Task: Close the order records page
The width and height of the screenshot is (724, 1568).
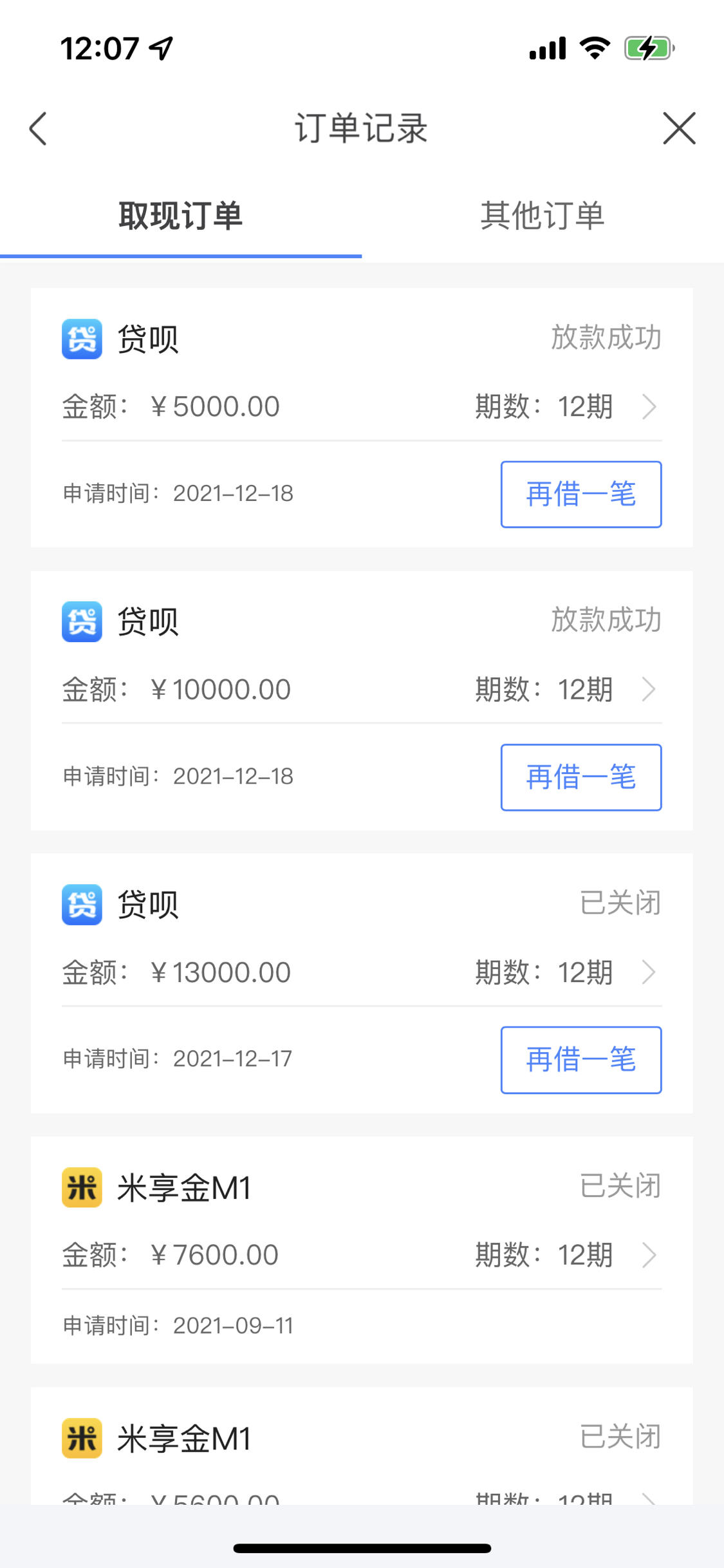Action: 679,128
